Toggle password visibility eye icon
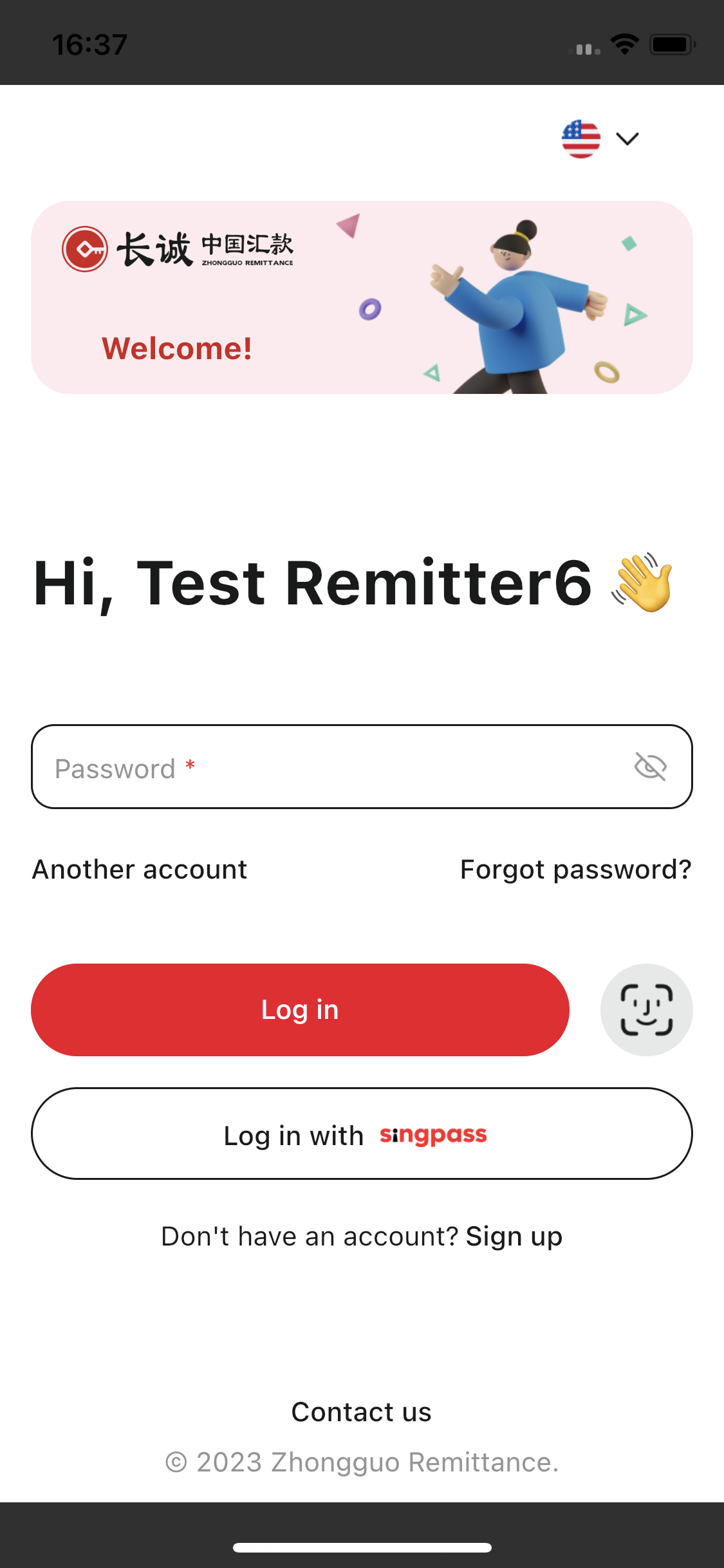Screen dimensions: 724x1568 tap(650, 767)
